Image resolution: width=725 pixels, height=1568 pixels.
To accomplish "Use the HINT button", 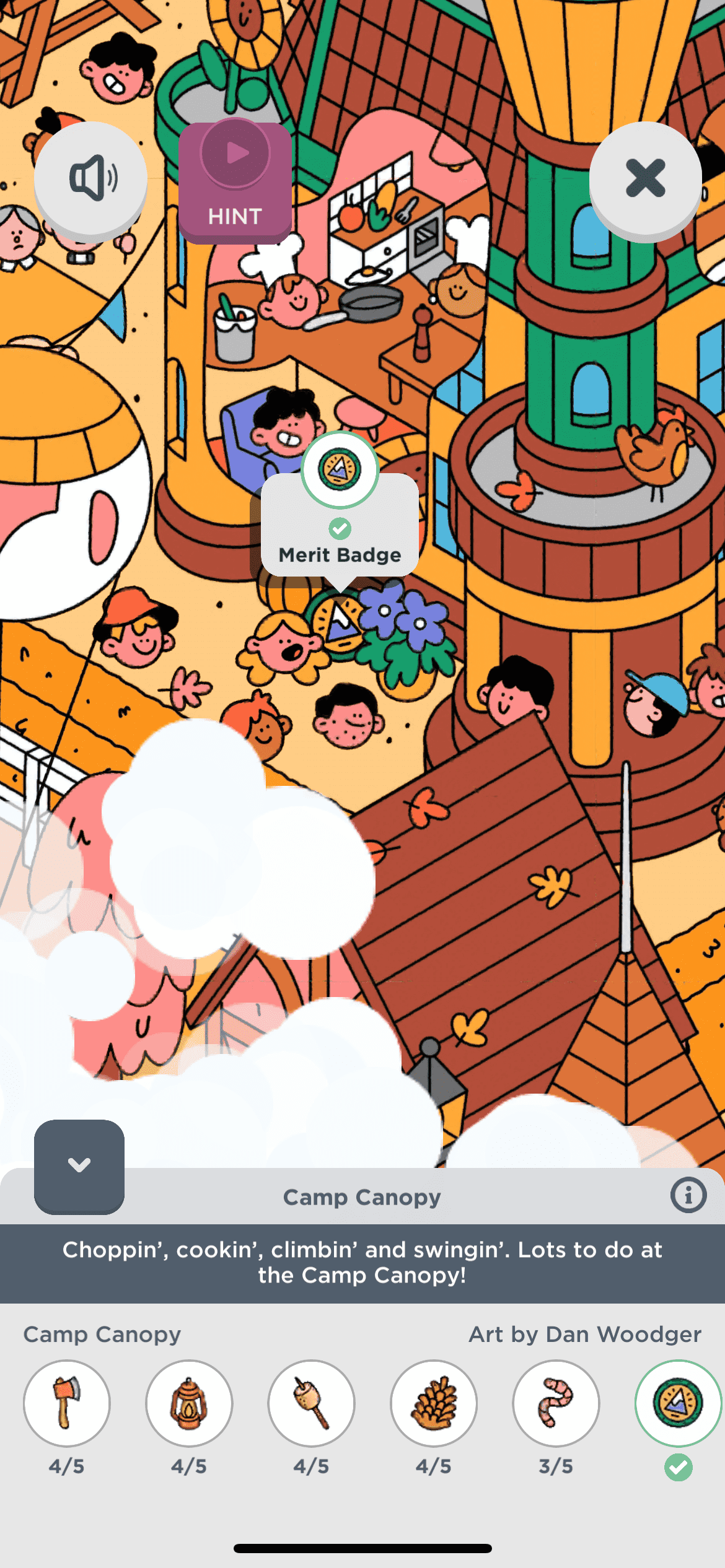I will coord(235,182).
